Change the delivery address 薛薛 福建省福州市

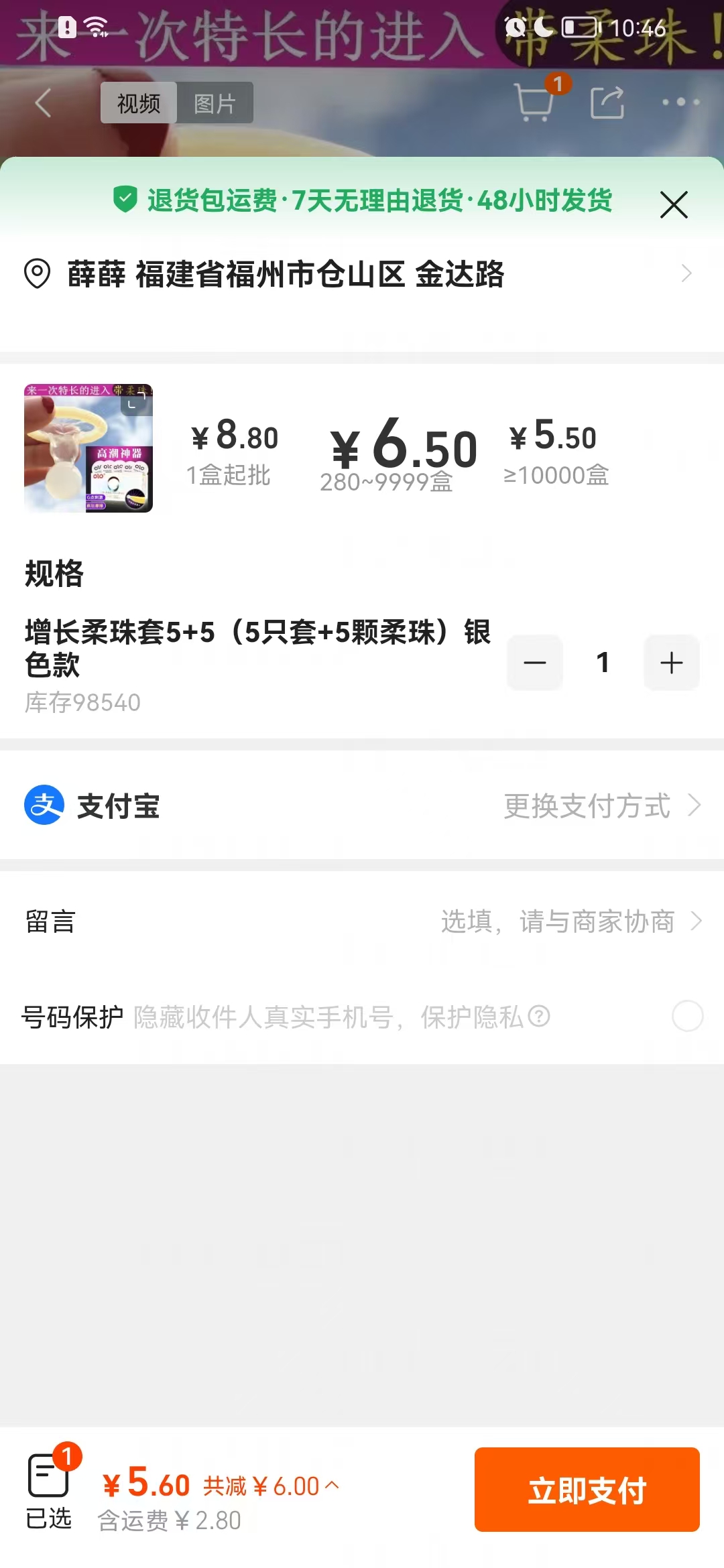pyautogui.click(x=362, y=274)
